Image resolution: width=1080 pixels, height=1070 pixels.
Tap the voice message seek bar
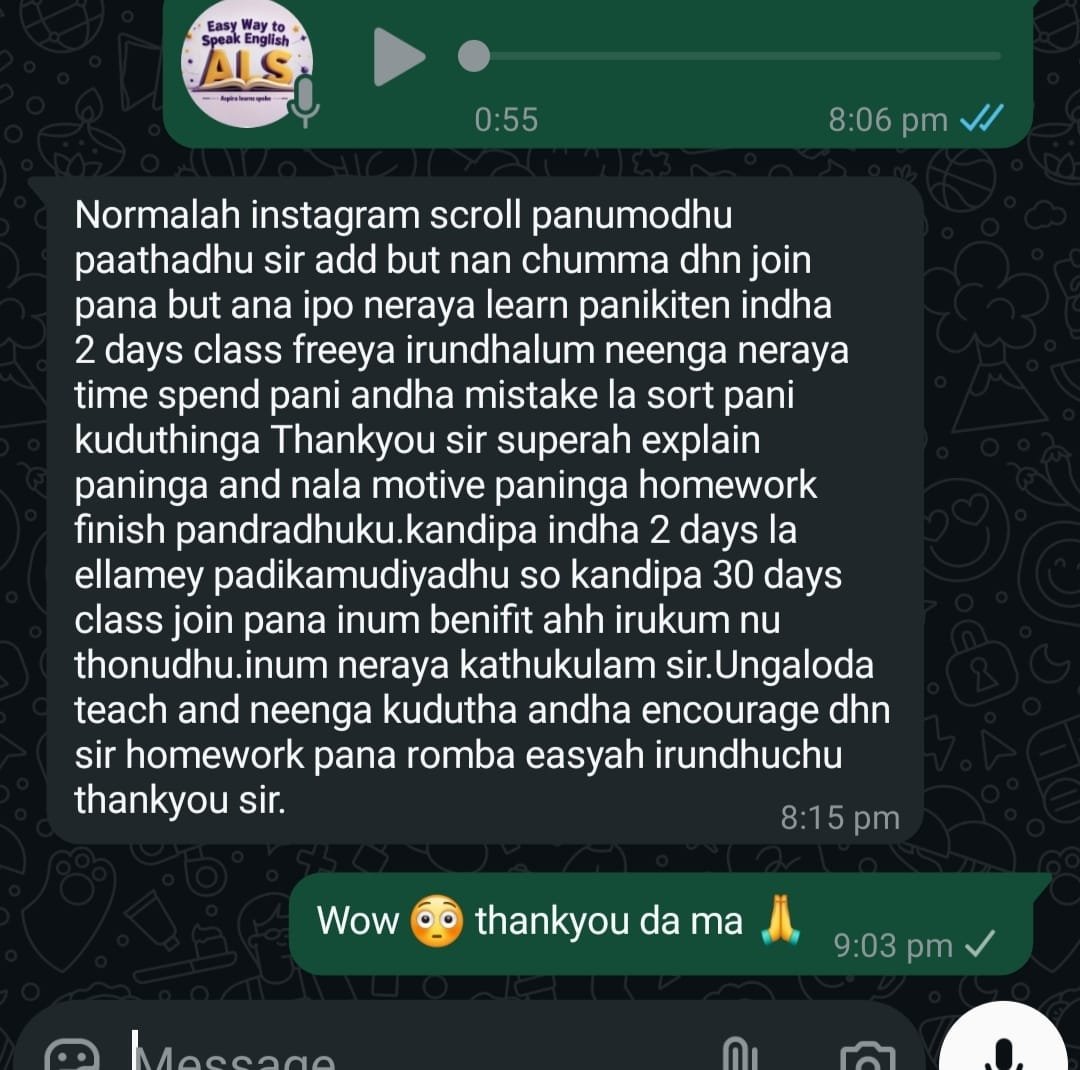point(735,57)
